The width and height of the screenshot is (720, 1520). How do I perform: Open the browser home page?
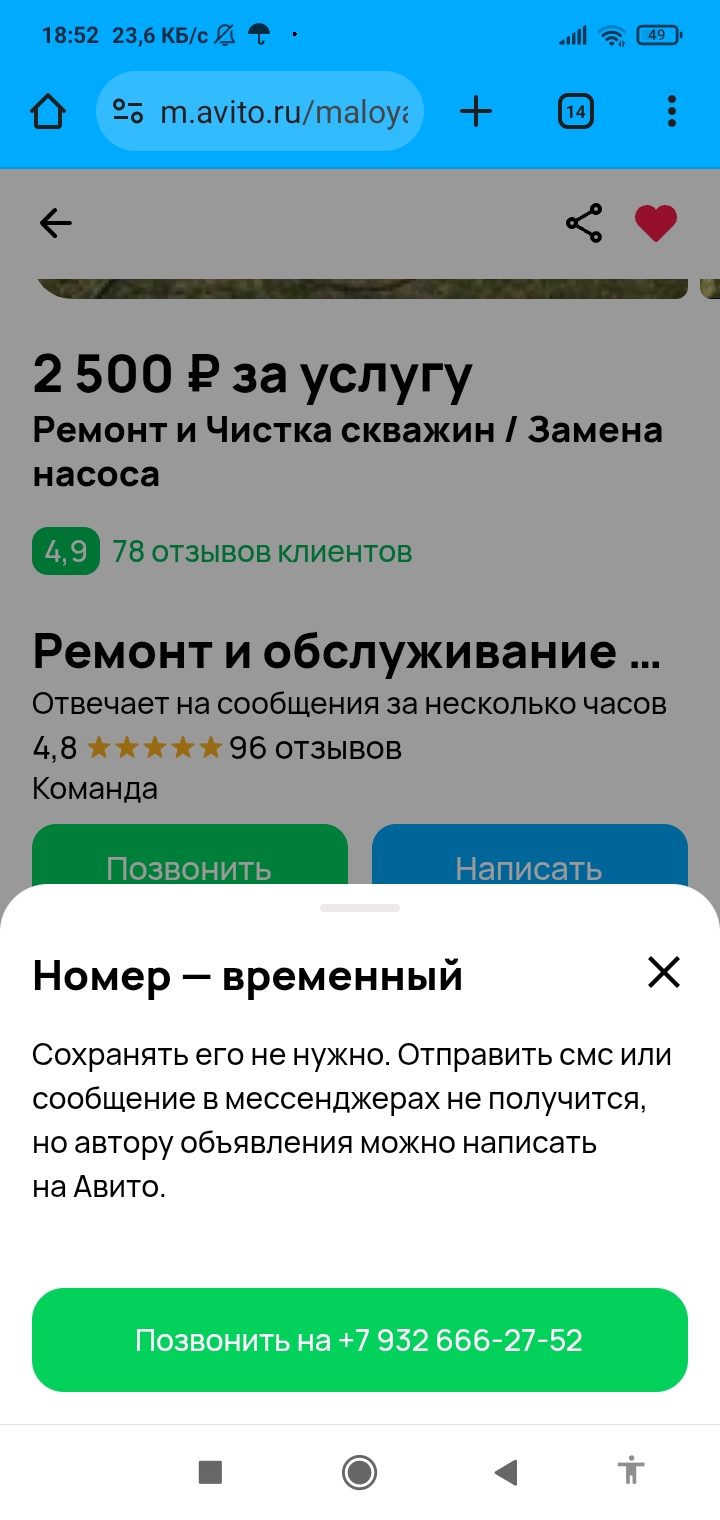48,111
